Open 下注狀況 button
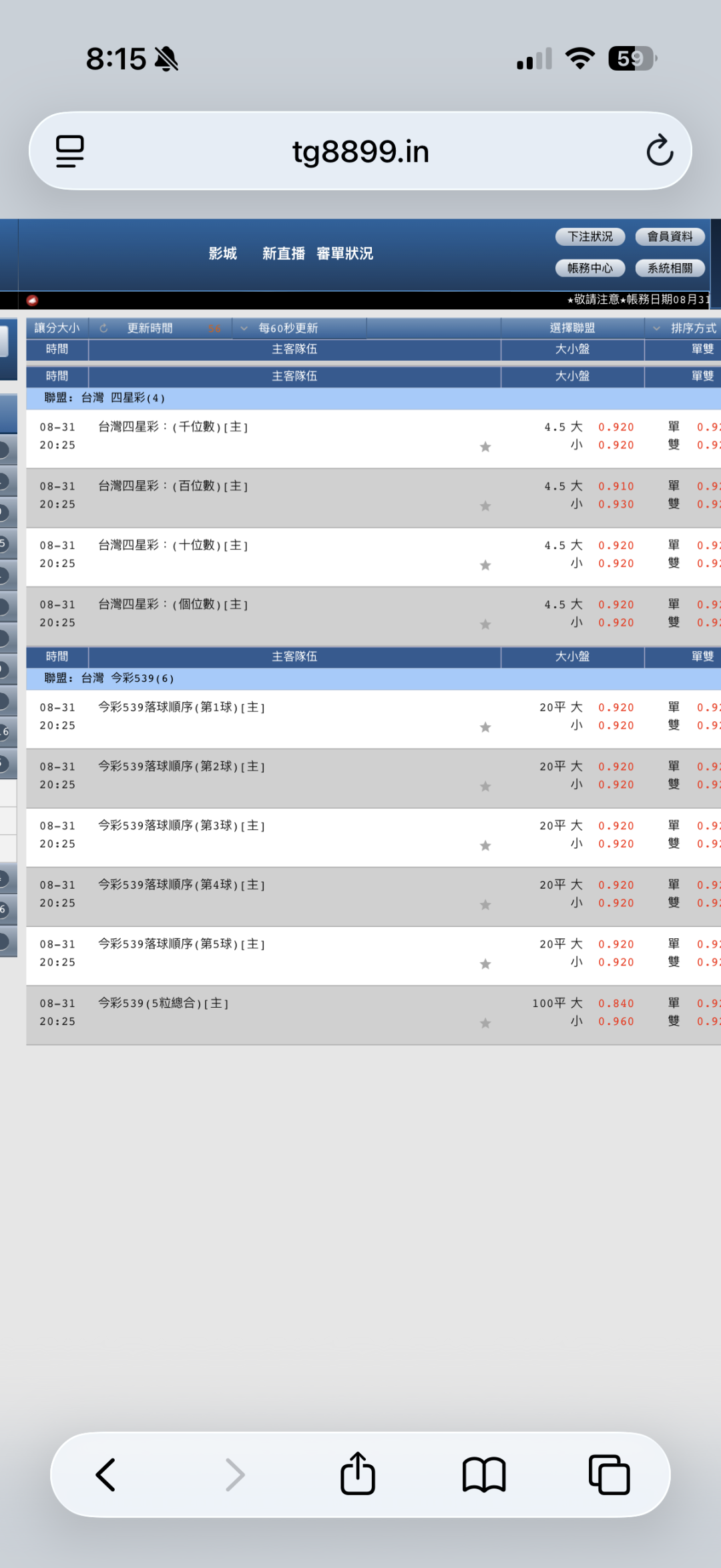 pos(590,236)
